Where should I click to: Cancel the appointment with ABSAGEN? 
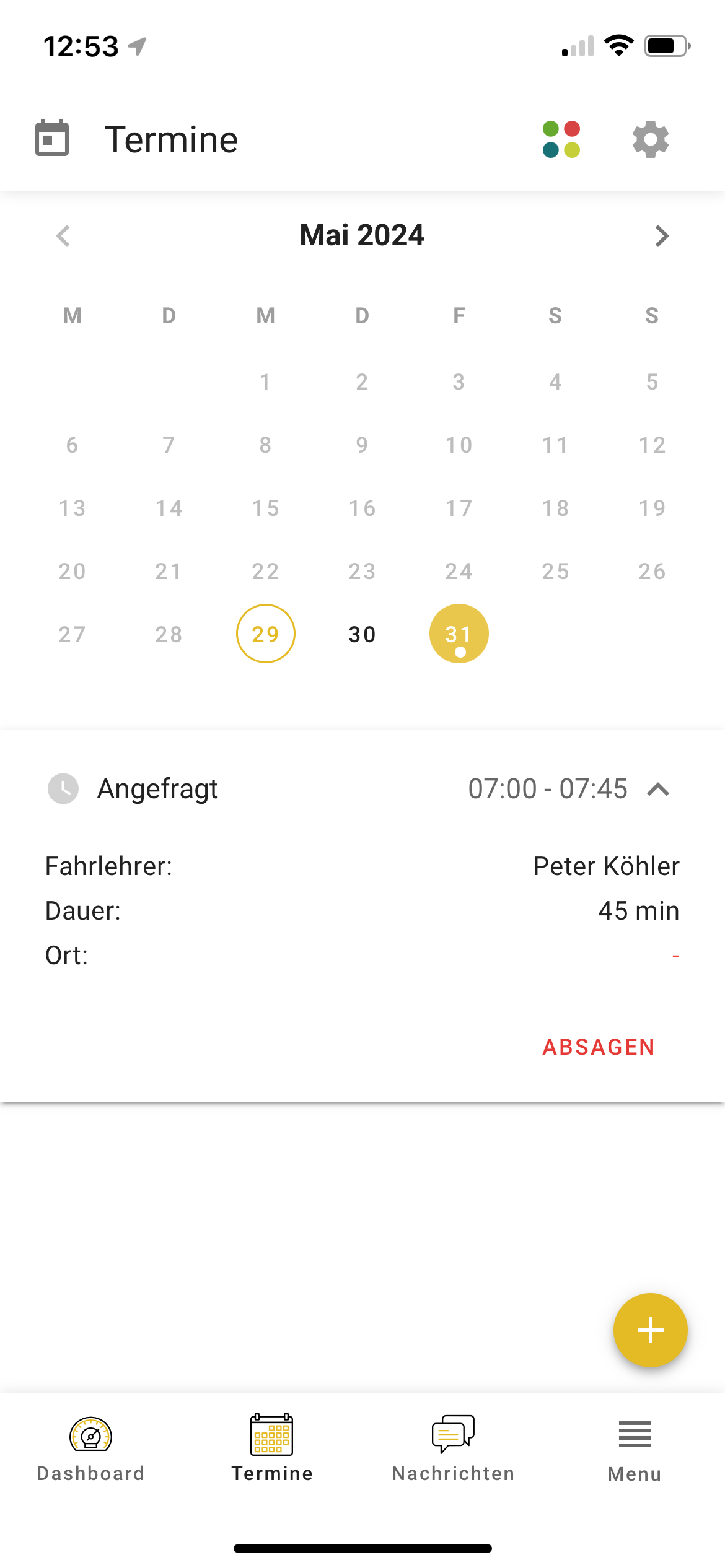(598, 1047)
